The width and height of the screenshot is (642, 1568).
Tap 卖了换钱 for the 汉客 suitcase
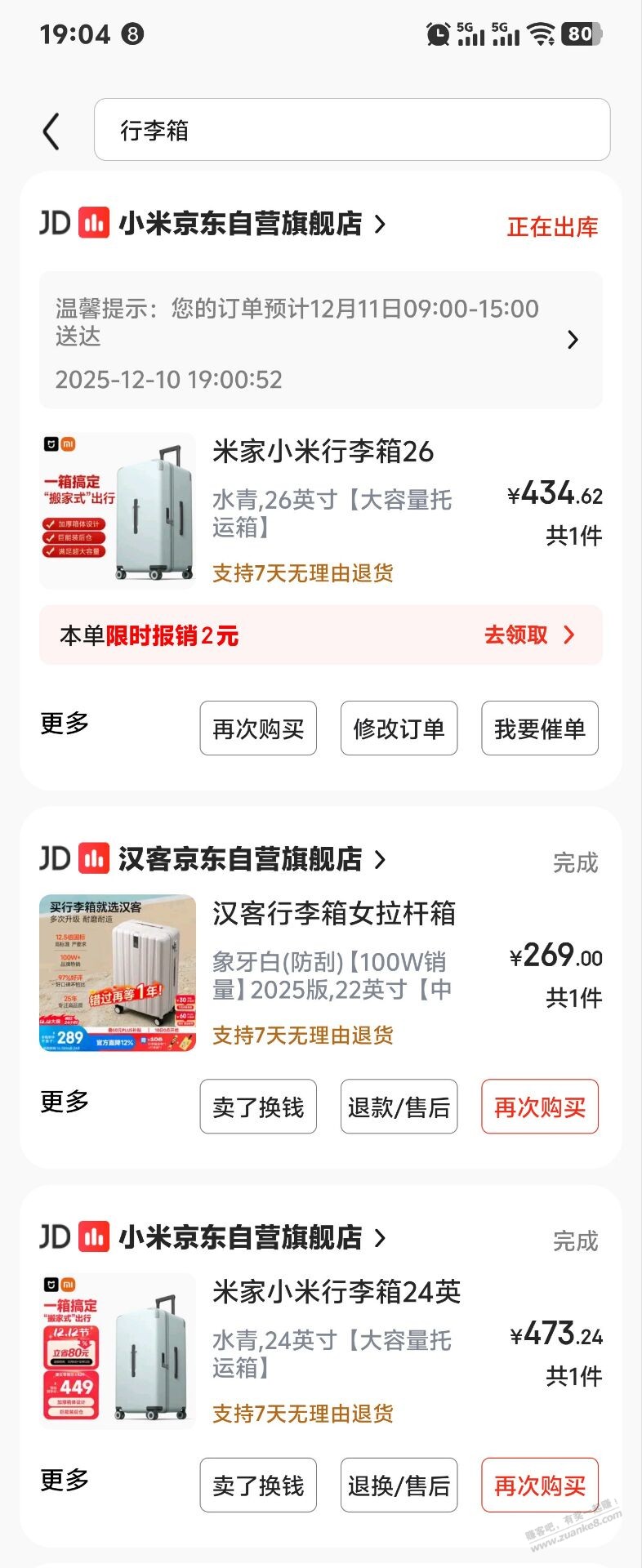(x=258, y=1107)
